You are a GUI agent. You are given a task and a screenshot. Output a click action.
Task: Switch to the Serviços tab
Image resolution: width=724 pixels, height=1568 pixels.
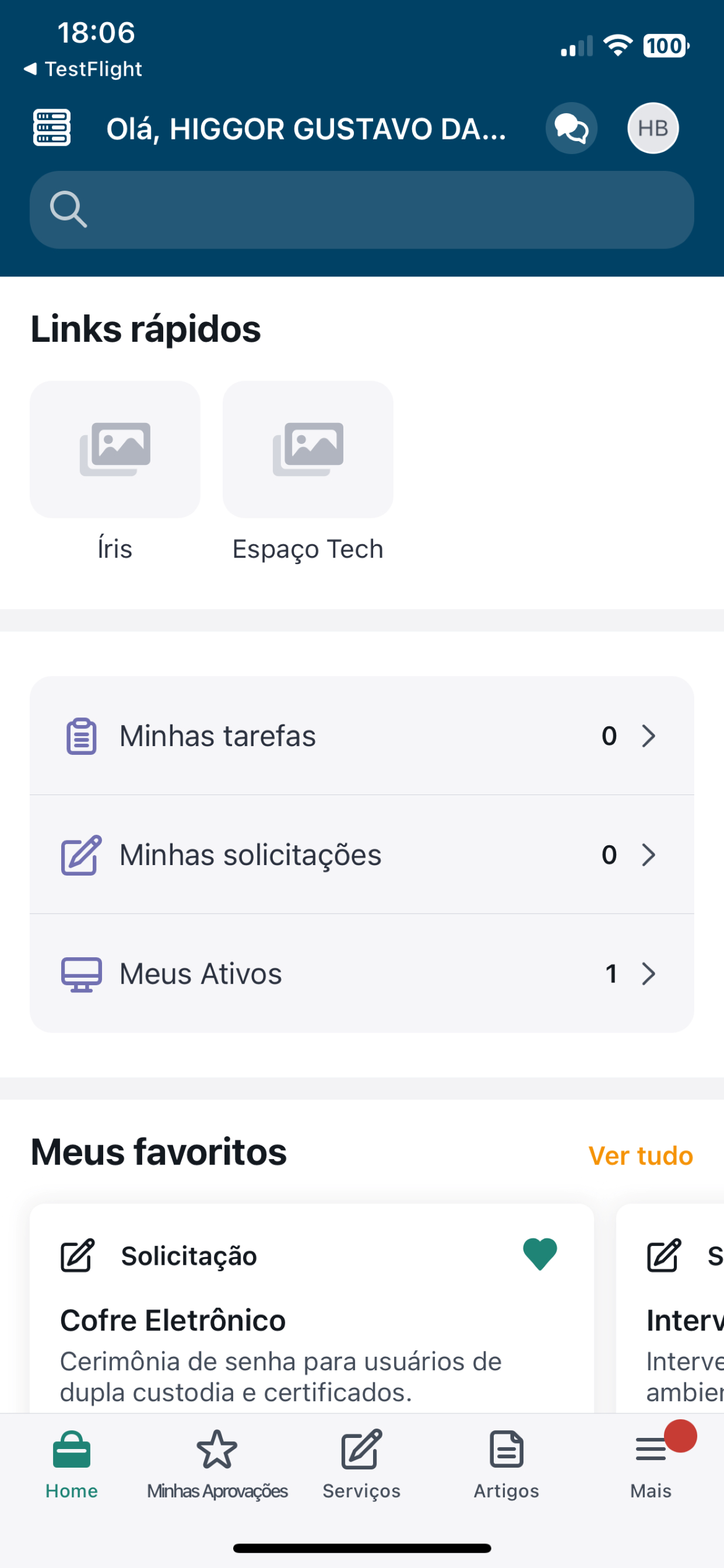pos(361,1465)
